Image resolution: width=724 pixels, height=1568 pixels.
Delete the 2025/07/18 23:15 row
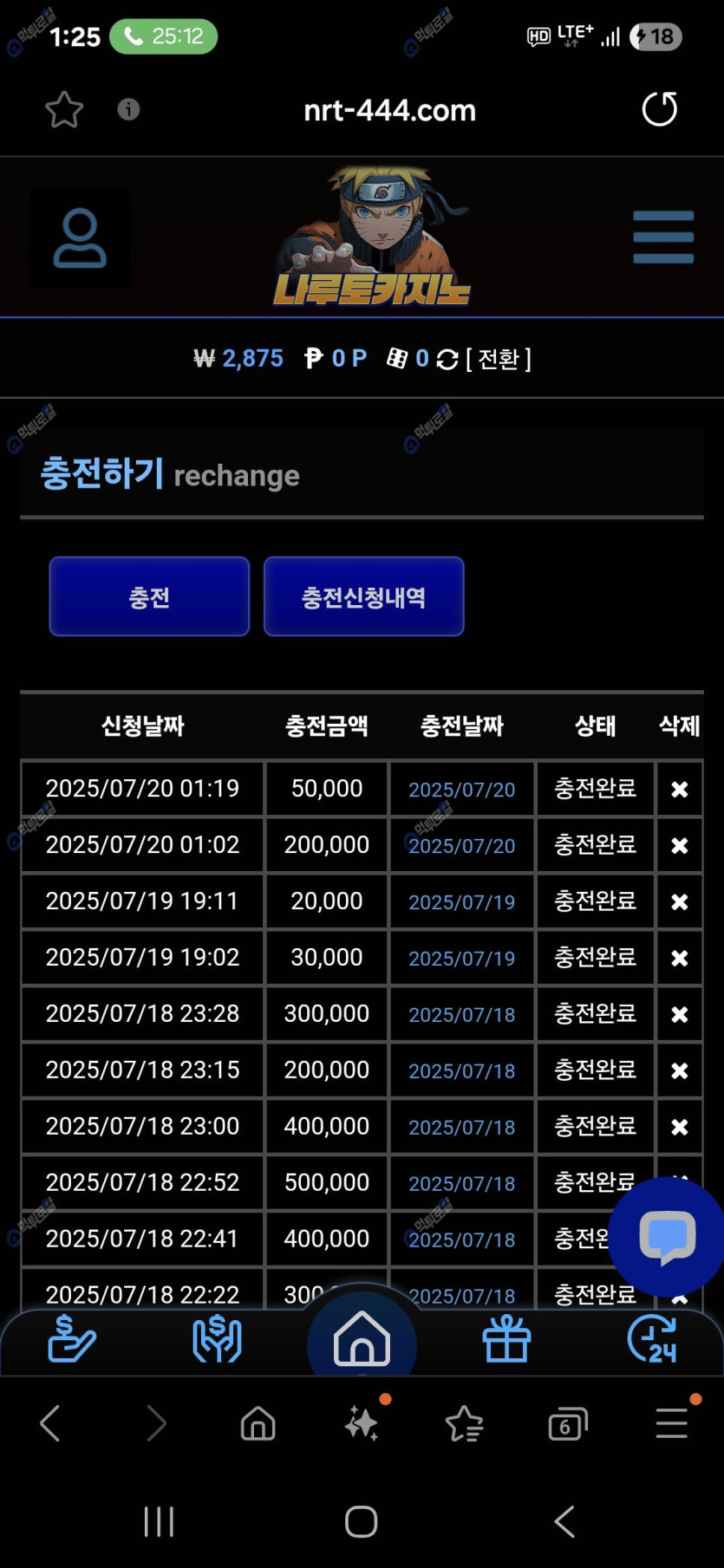click(x=680, y=1070)
